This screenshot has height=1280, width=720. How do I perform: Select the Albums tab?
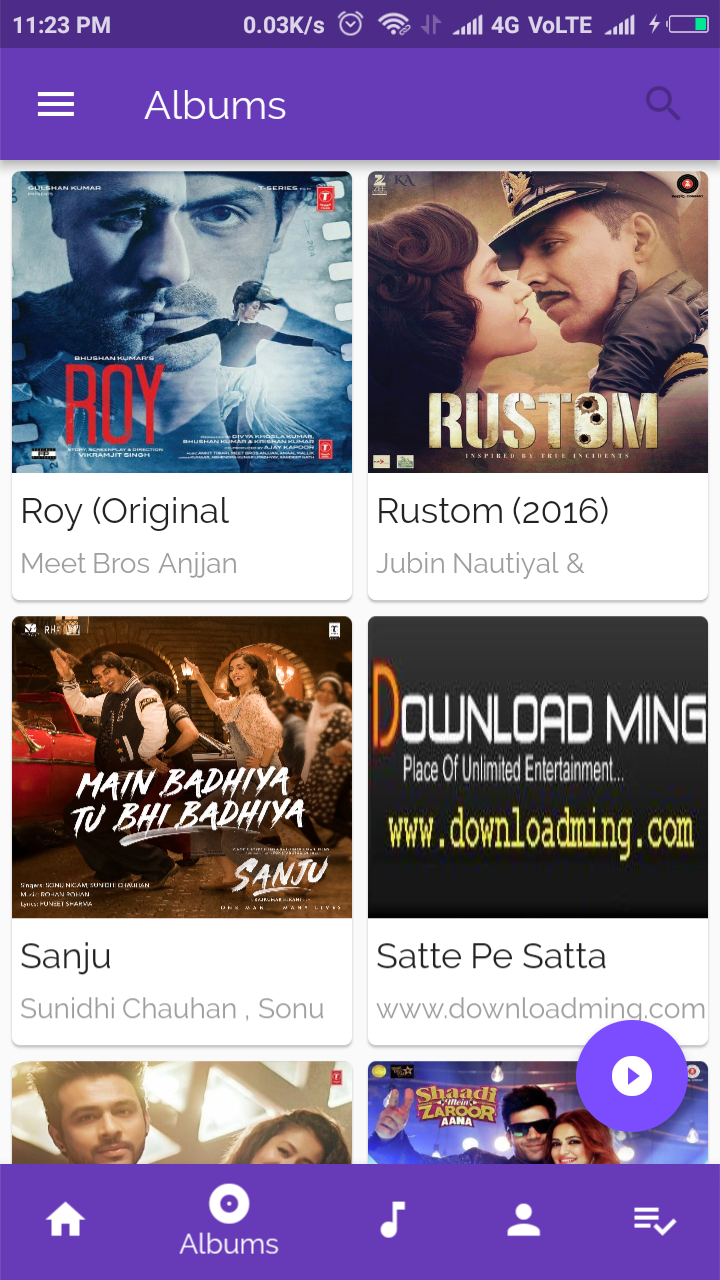pyautogui.click(x=229, y=1221)
